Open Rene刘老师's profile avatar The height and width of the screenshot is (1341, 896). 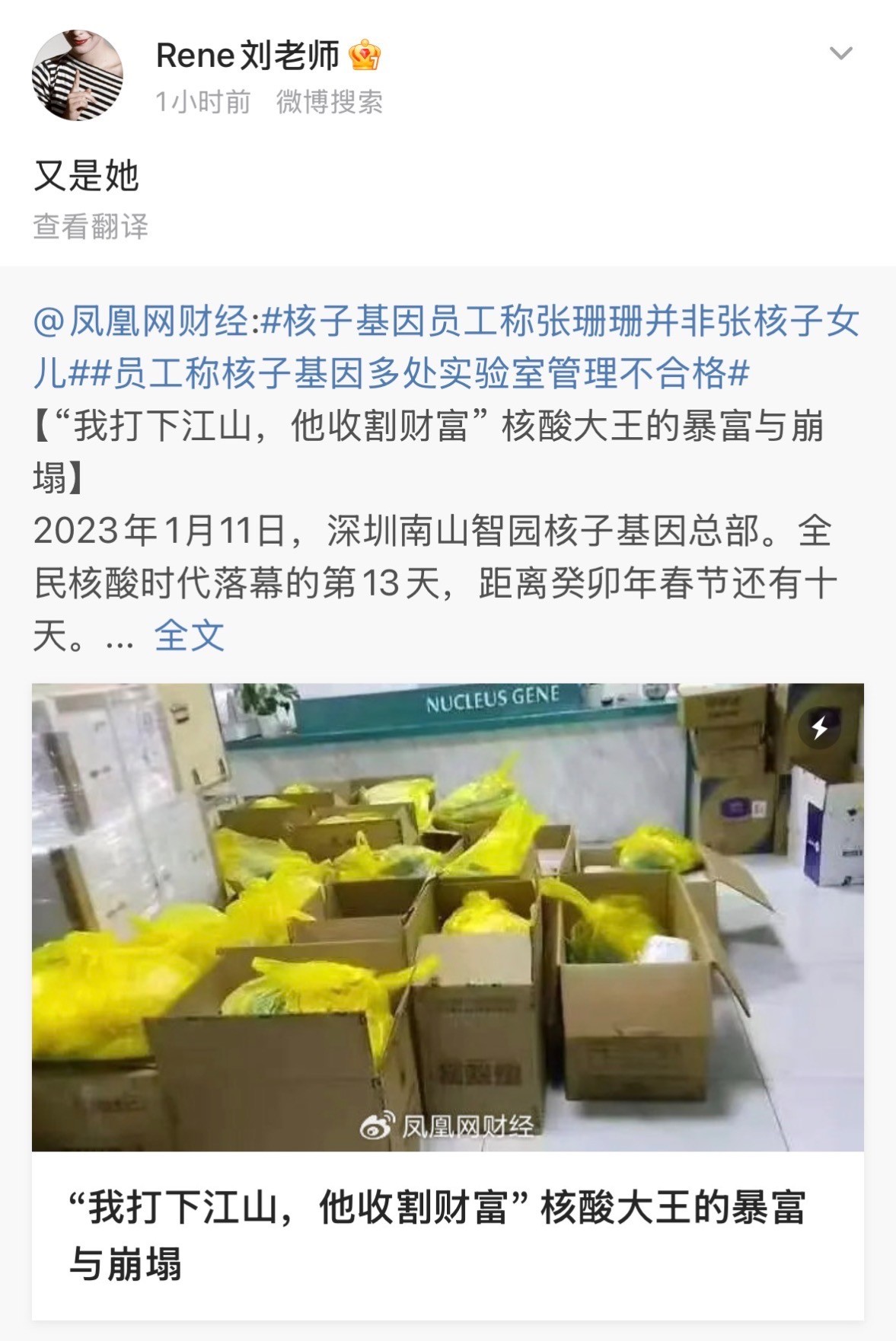click(x=77, y=75)
